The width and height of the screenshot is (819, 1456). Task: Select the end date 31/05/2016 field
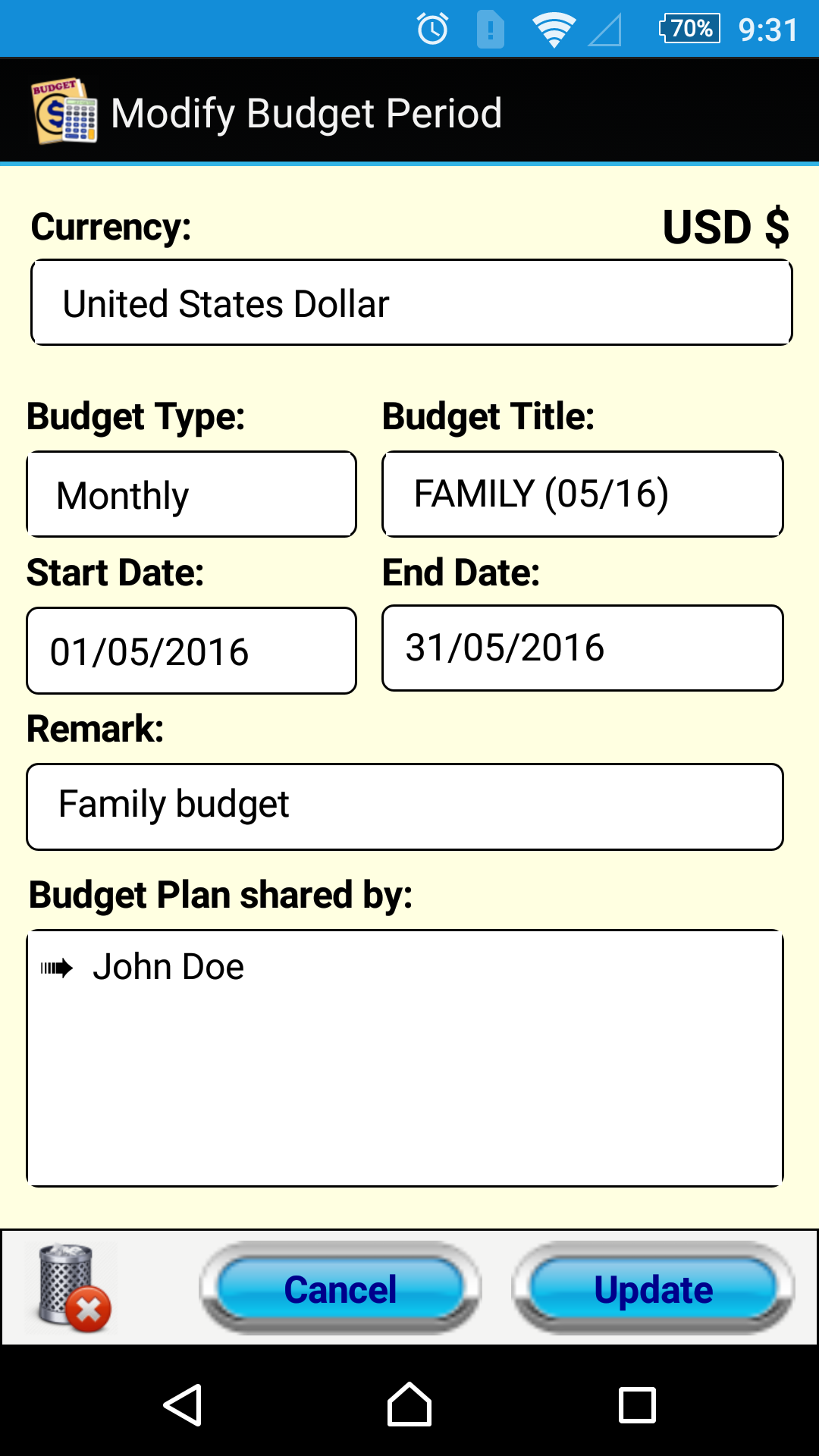(582, 648)
